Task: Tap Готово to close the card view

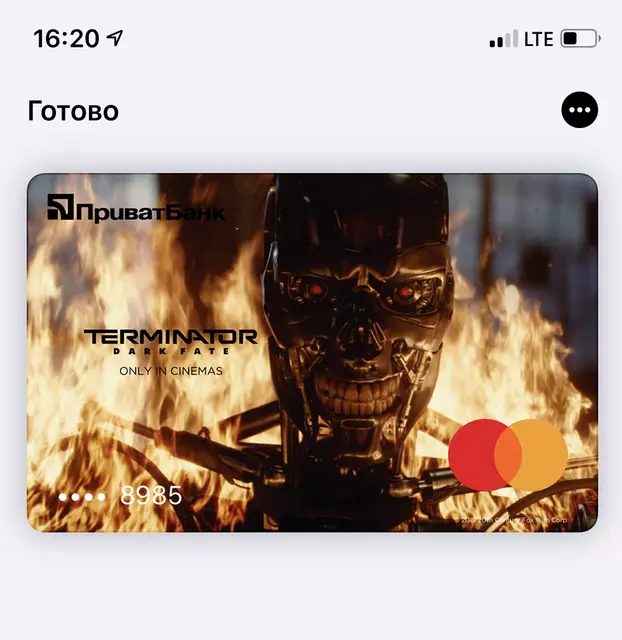Action: pos(73,111)
